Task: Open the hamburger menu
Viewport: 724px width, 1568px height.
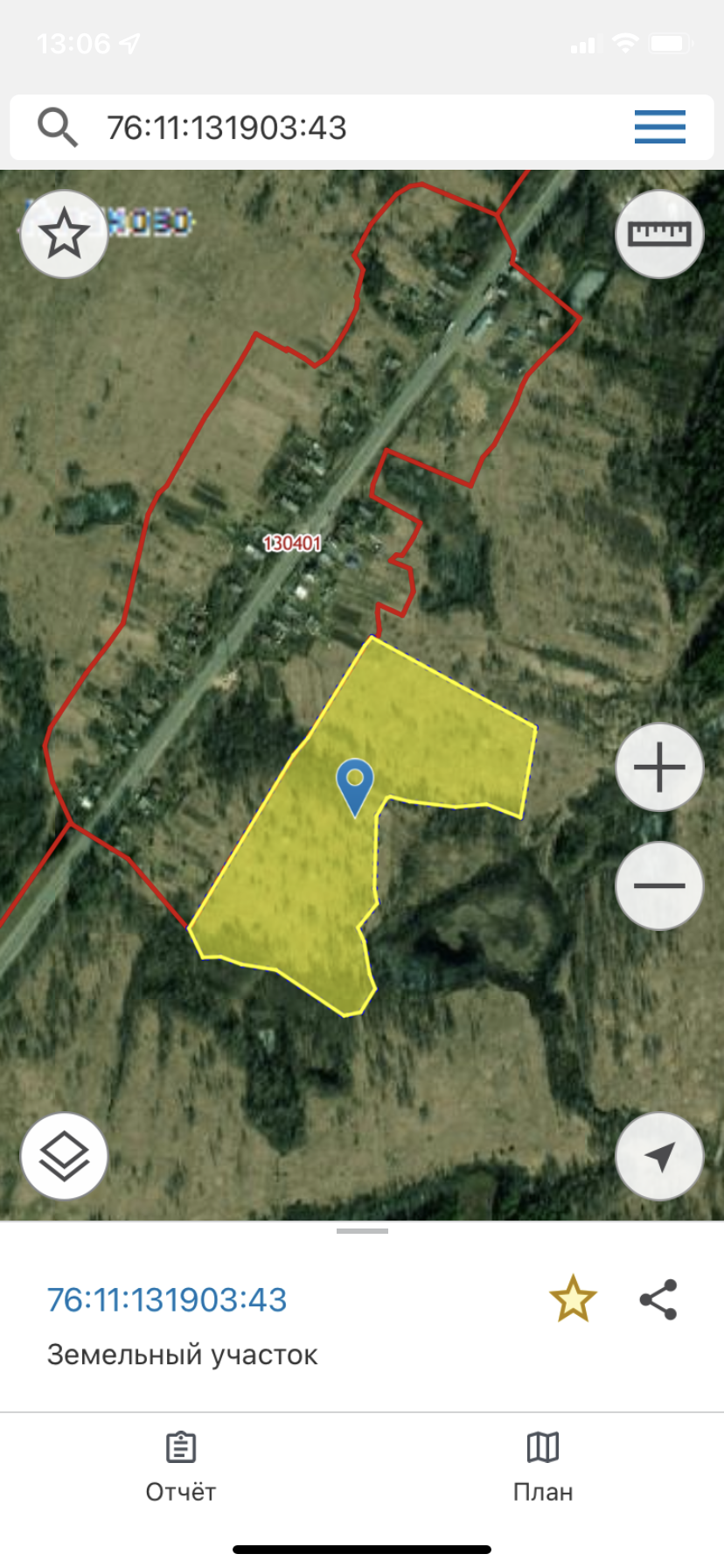Action: tap(659, 128)
